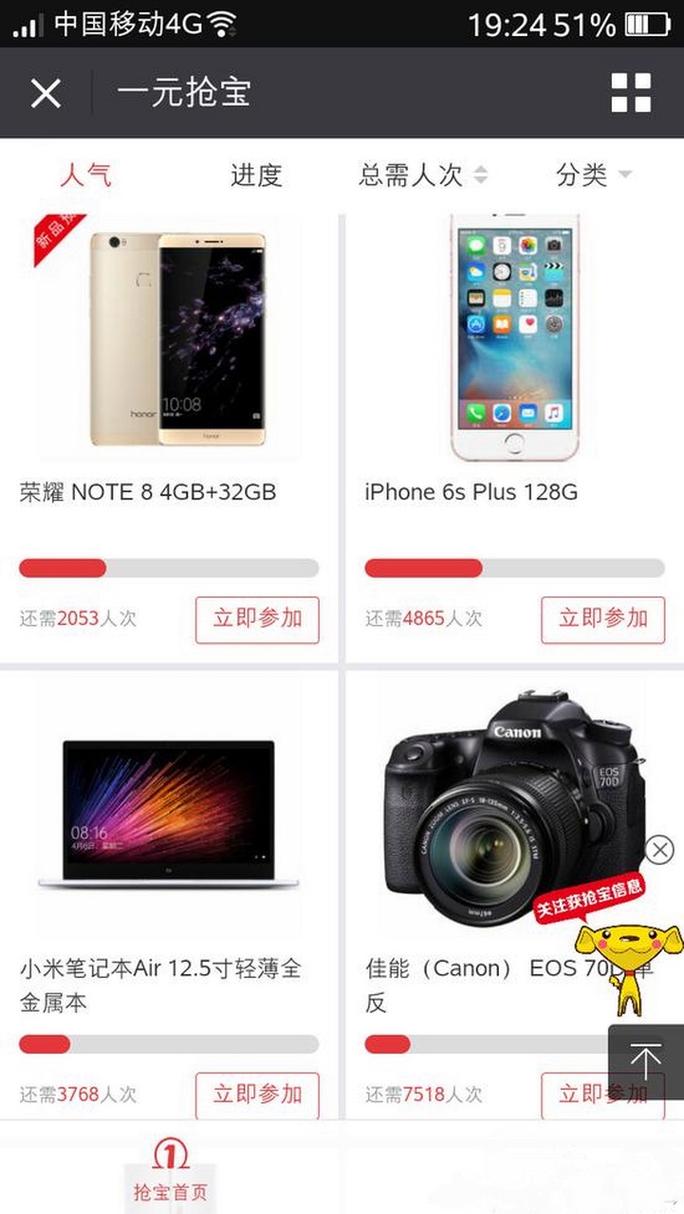Jump back to top with arrow button
The image size is (684, 1214).
645,1060
